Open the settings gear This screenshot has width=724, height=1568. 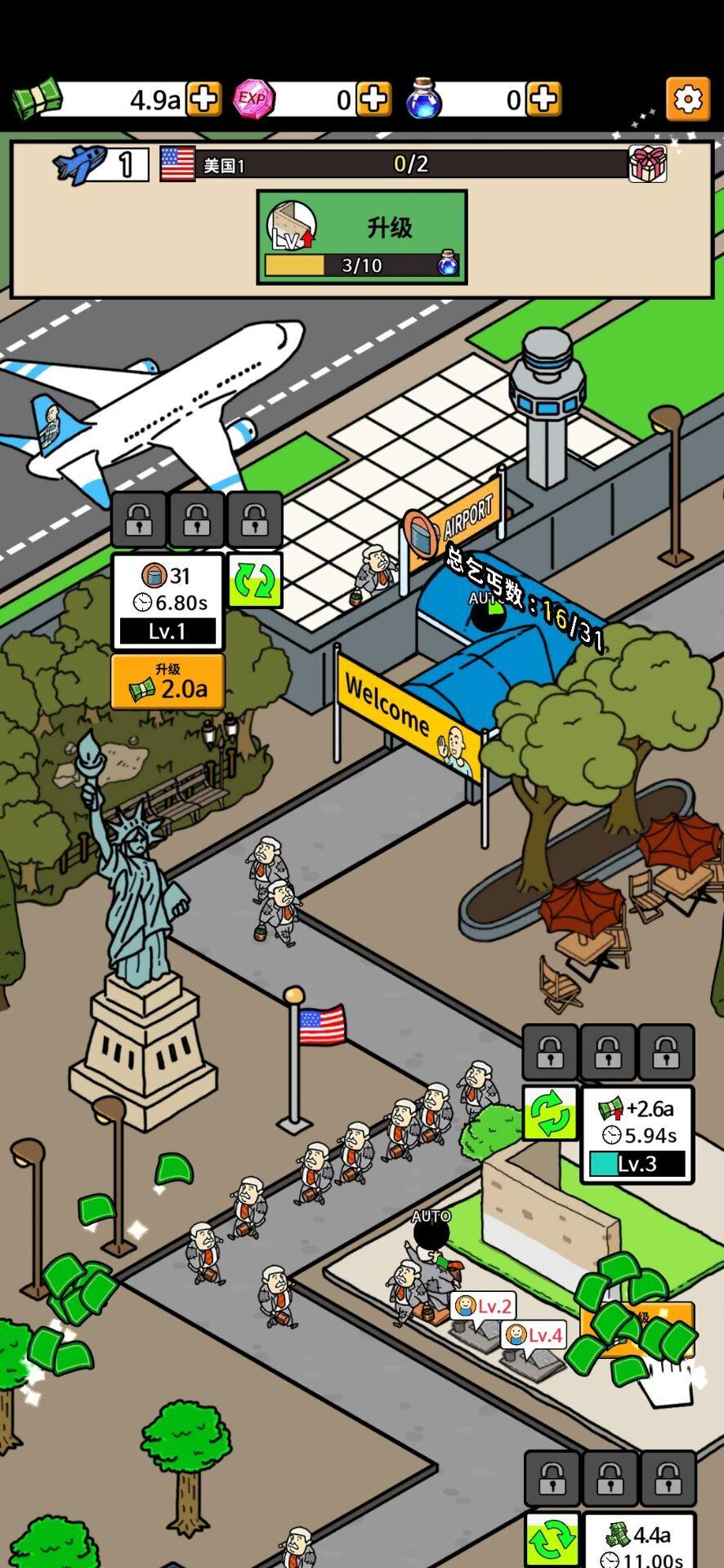pyautogui.click(x=687, y=99)
